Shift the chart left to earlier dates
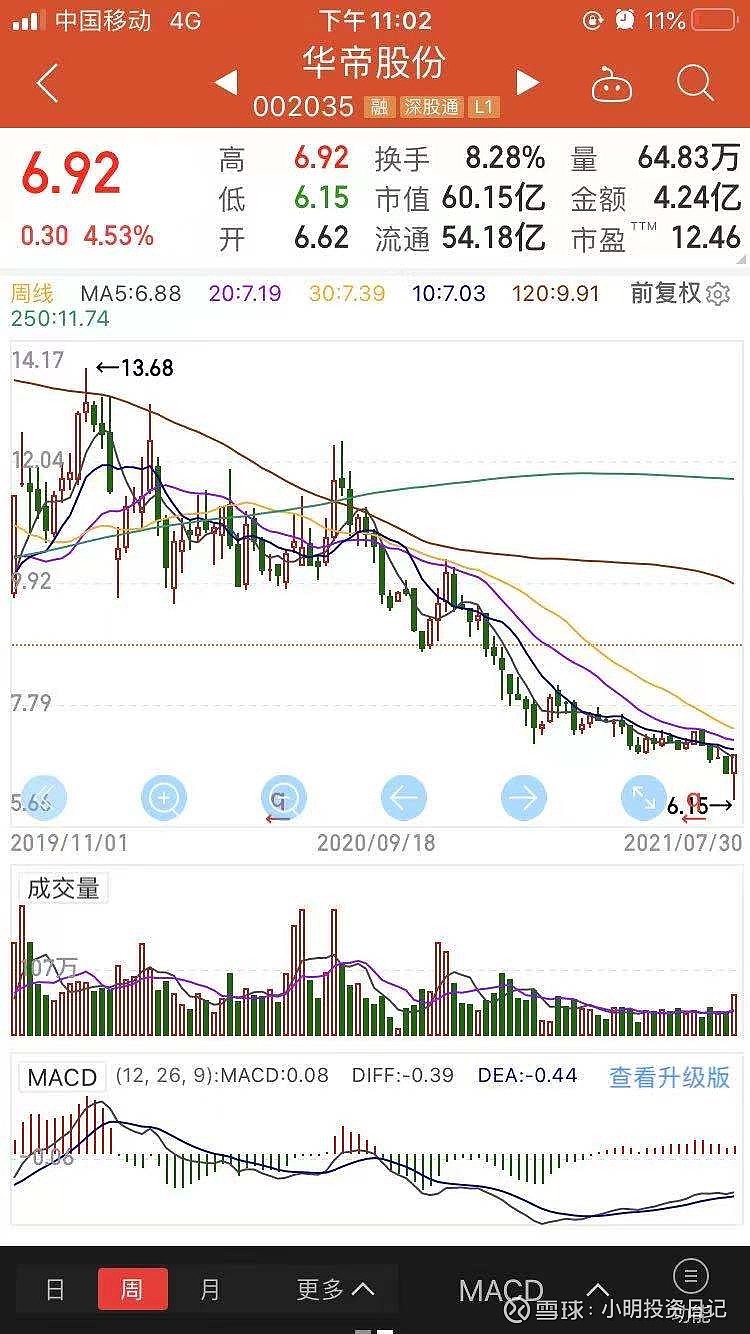Image resolution: width=750 pixels, height=1334 pixels. click(x=403, y=798)
